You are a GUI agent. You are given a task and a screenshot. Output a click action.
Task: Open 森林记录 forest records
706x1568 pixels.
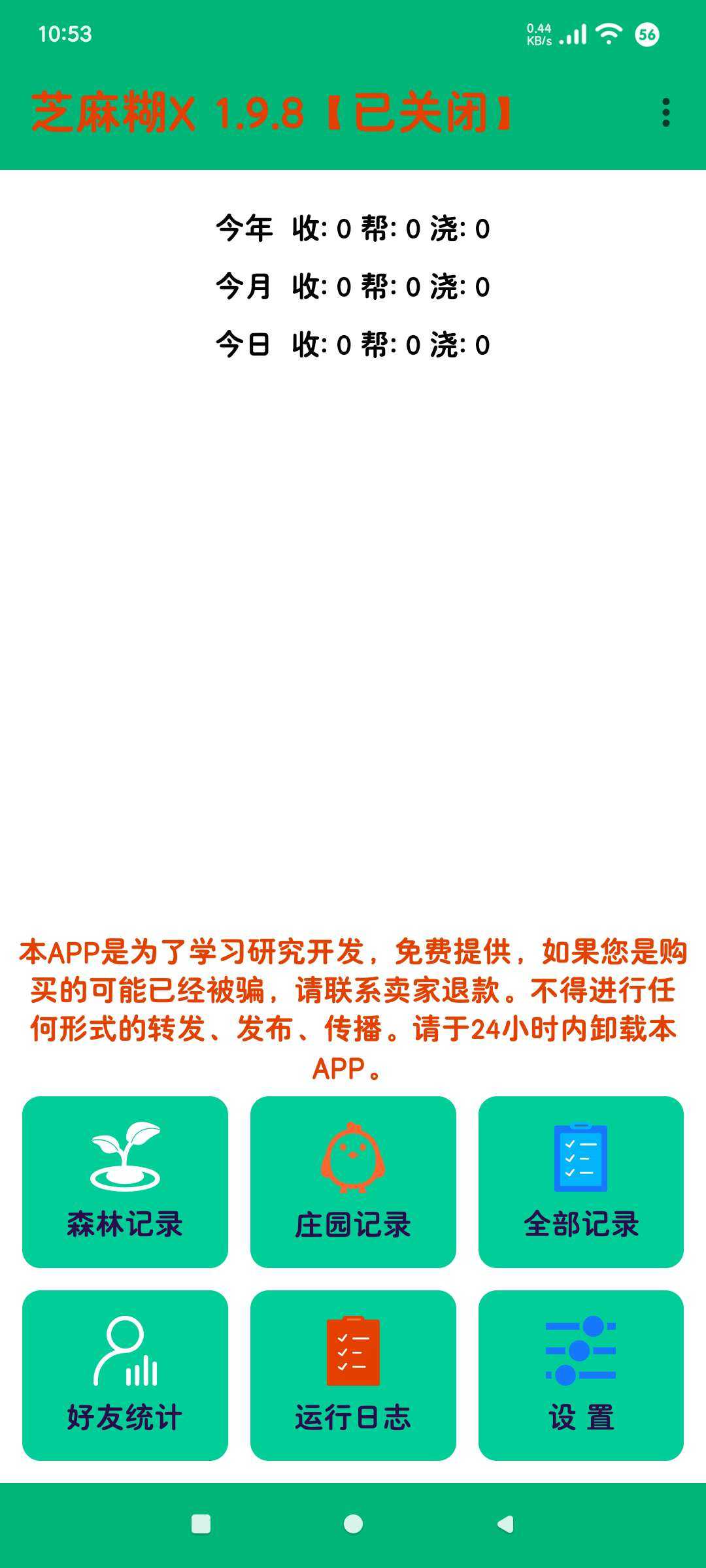tap(125, 1181)
